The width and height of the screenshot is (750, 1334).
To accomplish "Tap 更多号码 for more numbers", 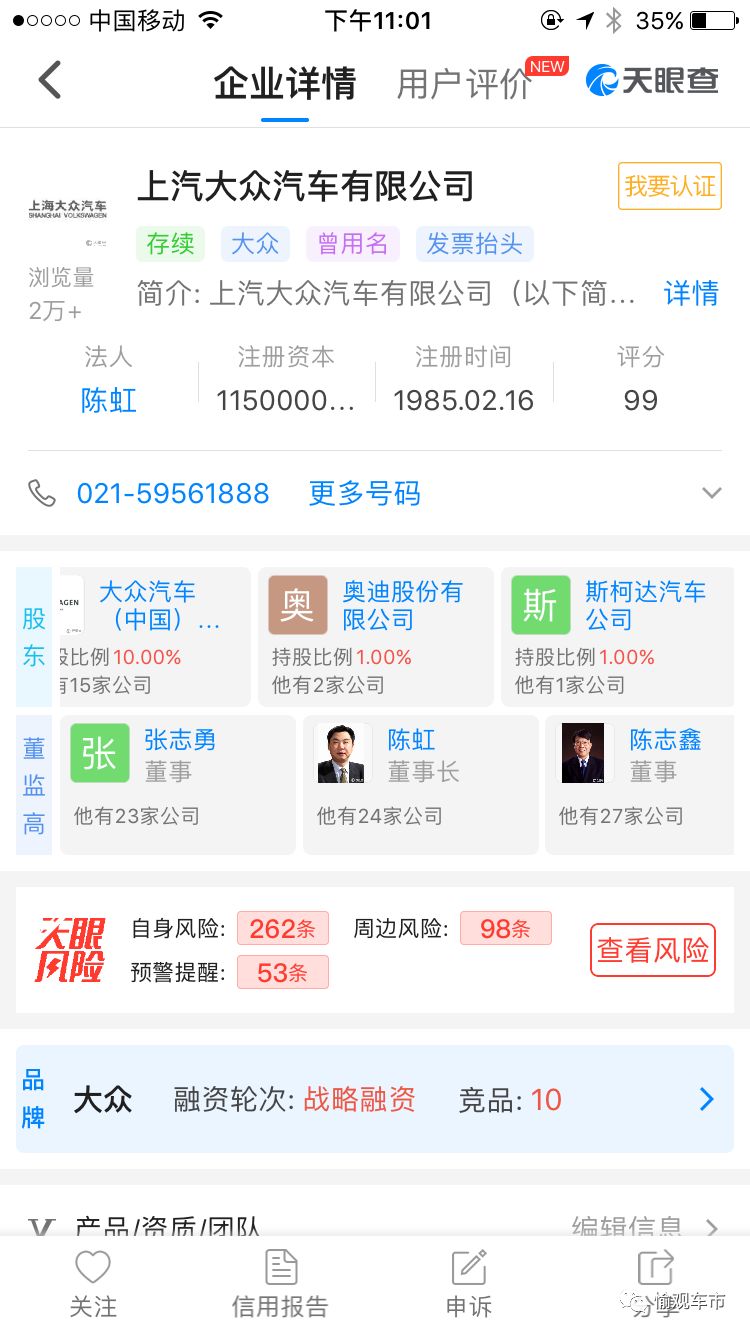I will [364, 493].
